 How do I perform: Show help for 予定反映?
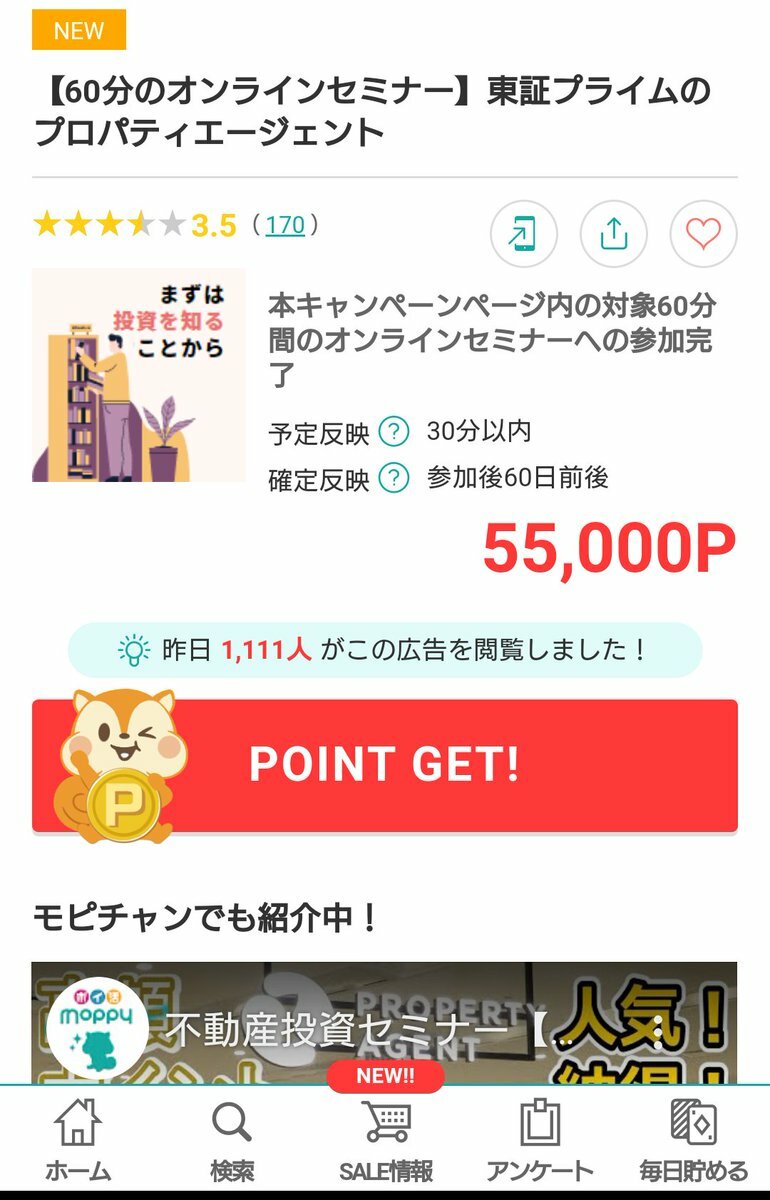pos(395,433)
